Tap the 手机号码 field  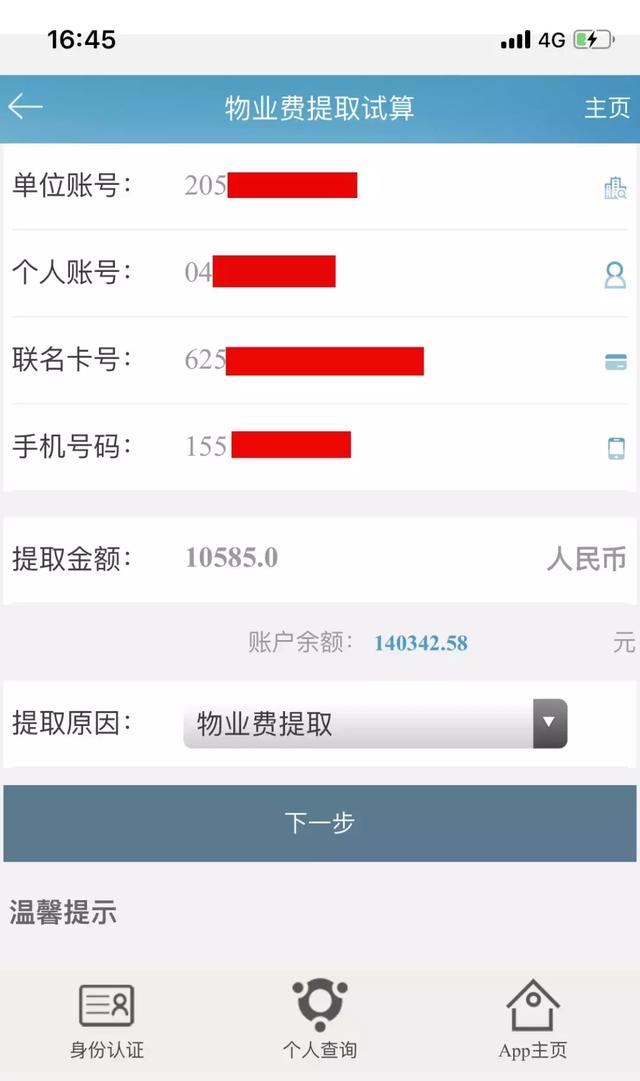(319, 447)
